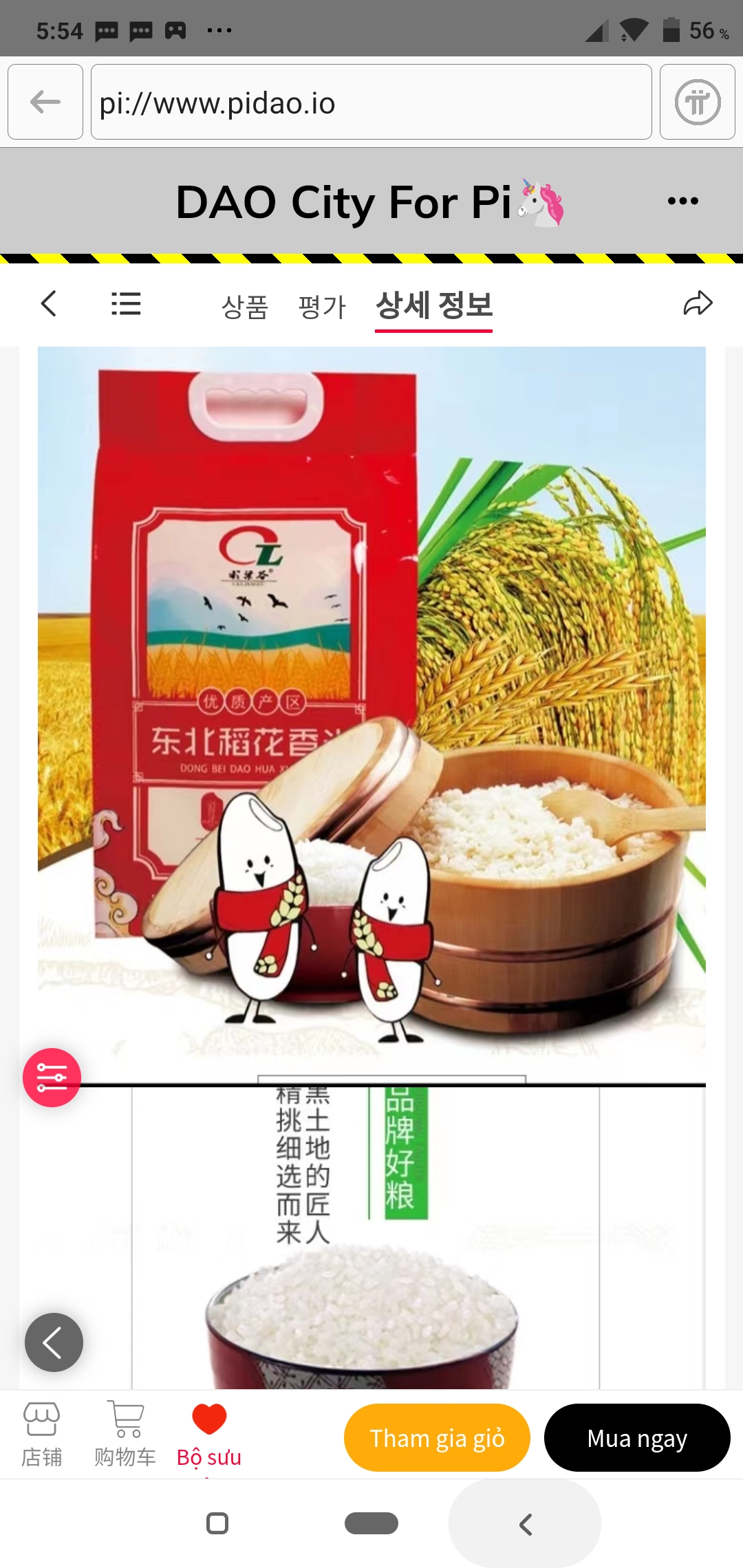
Task: Visit the 店铺 store page
Action: coord(41,1435)
